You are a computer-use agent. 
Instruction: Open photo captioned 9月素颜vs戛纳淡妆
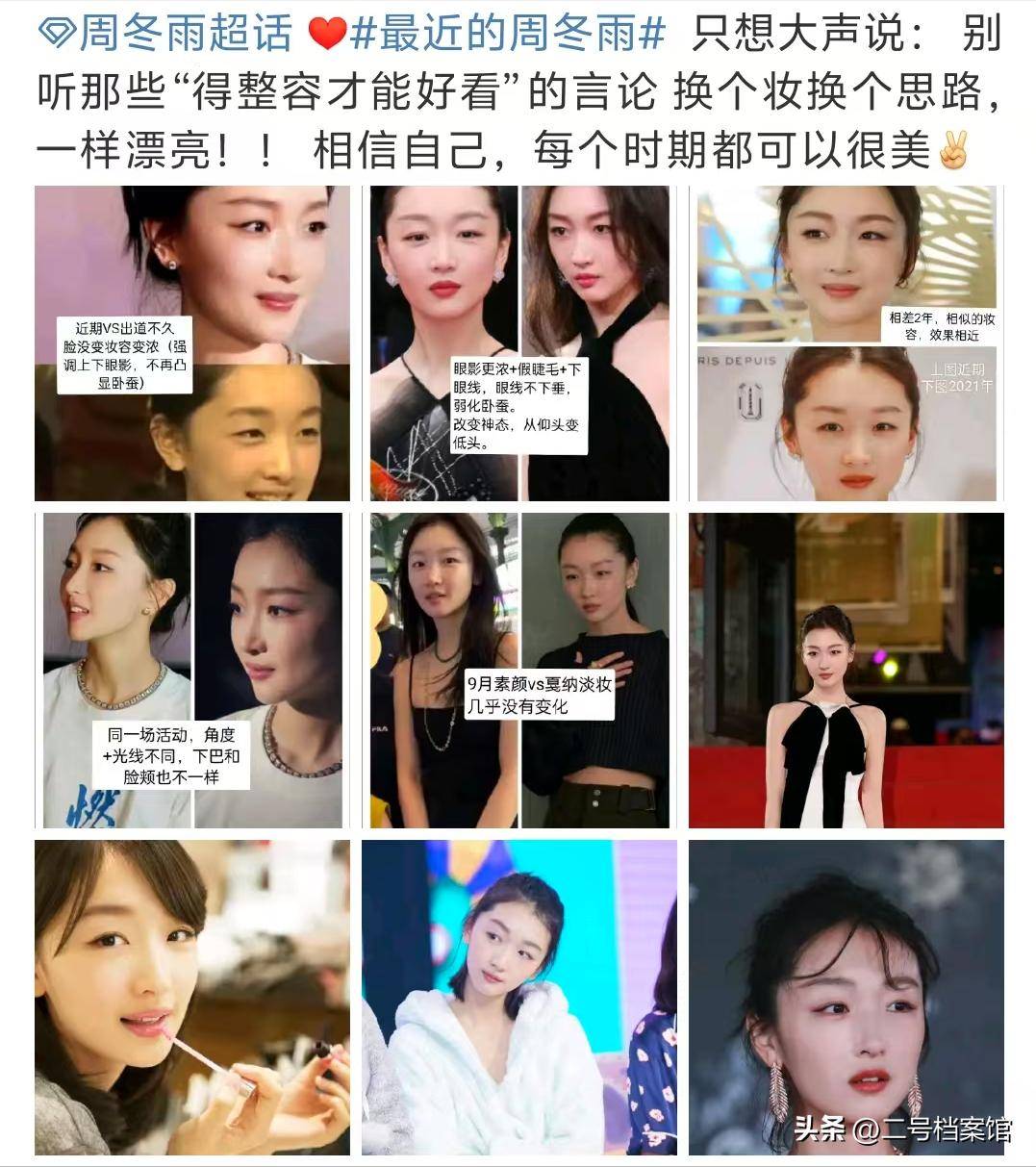(519, 671)
